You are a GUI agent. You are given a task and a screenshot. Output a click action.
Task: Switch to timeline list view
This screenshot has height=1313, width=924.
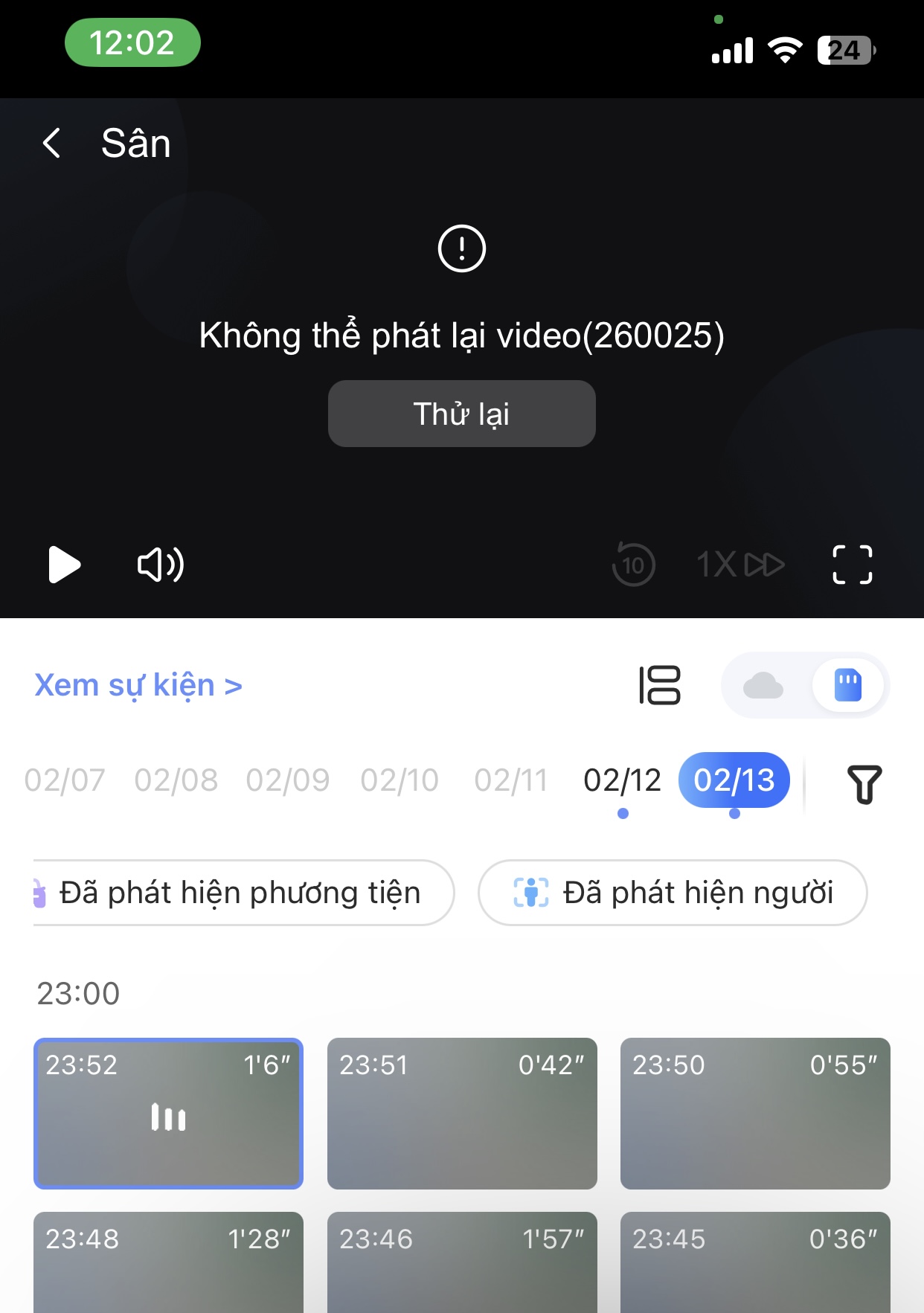tap(659, 685)
